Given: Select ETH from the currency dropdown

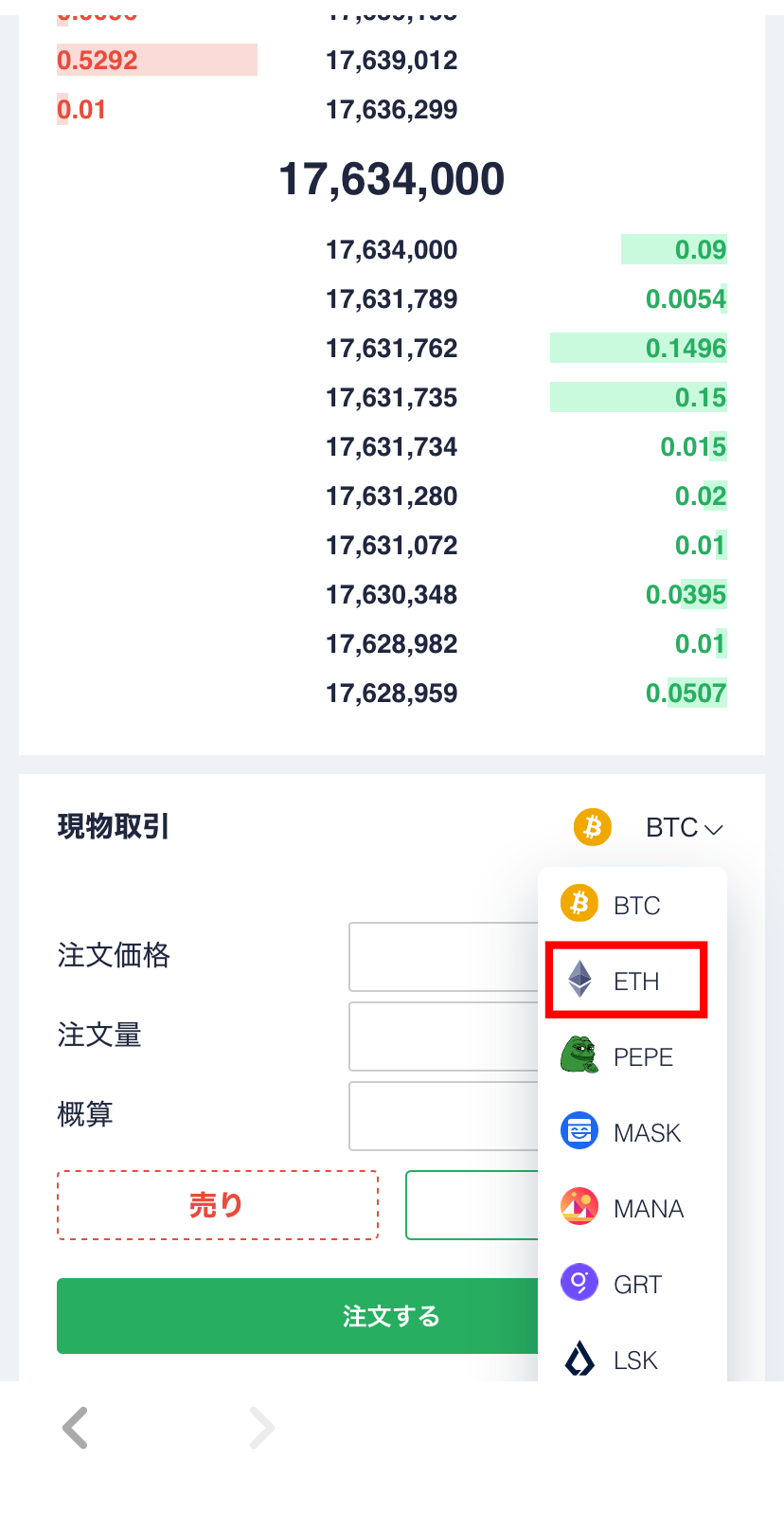Looking at the screenshot, I should point(626,981).
